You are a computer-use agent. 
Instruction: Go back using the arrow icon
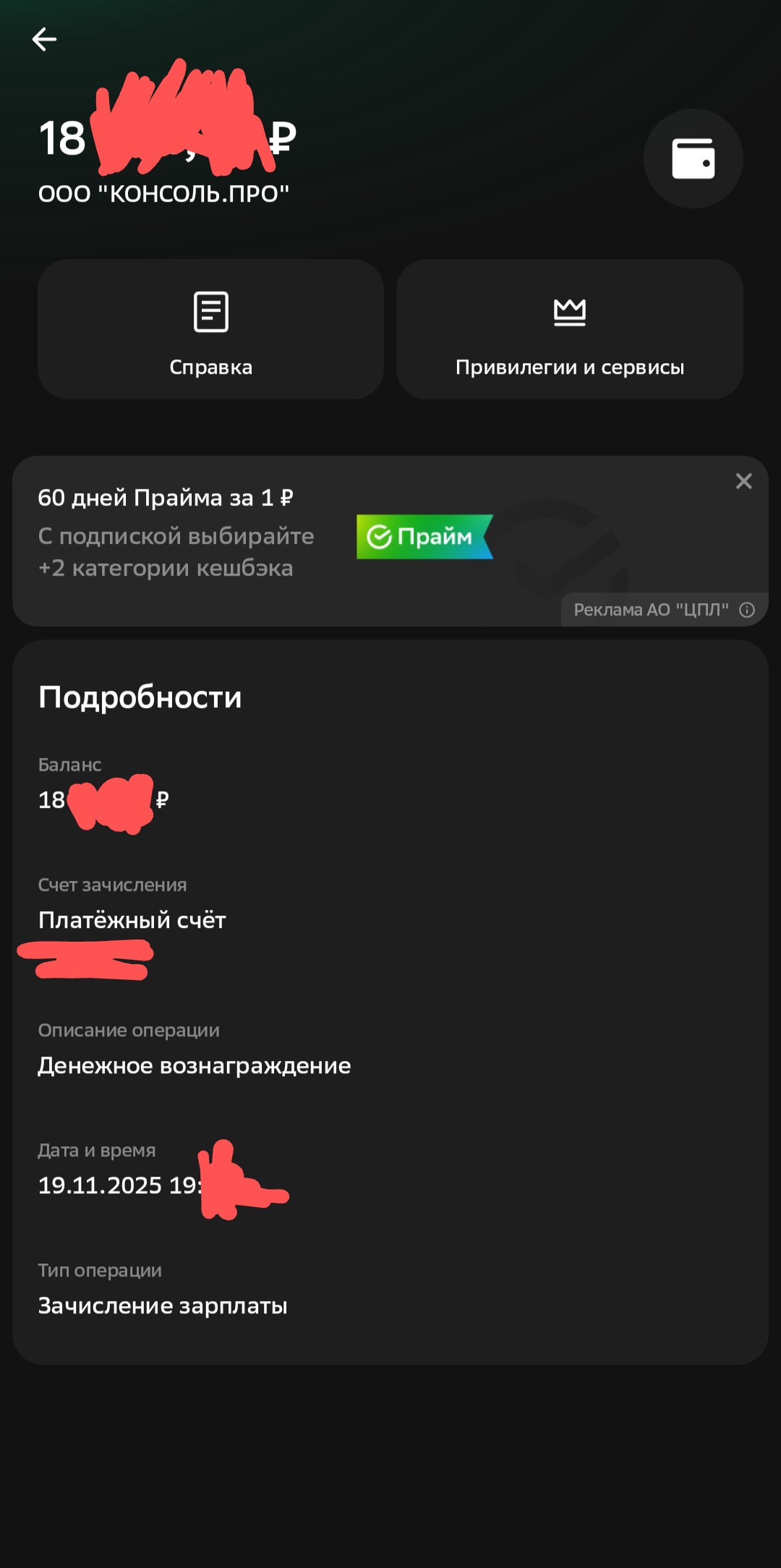(x=44, y=39)
